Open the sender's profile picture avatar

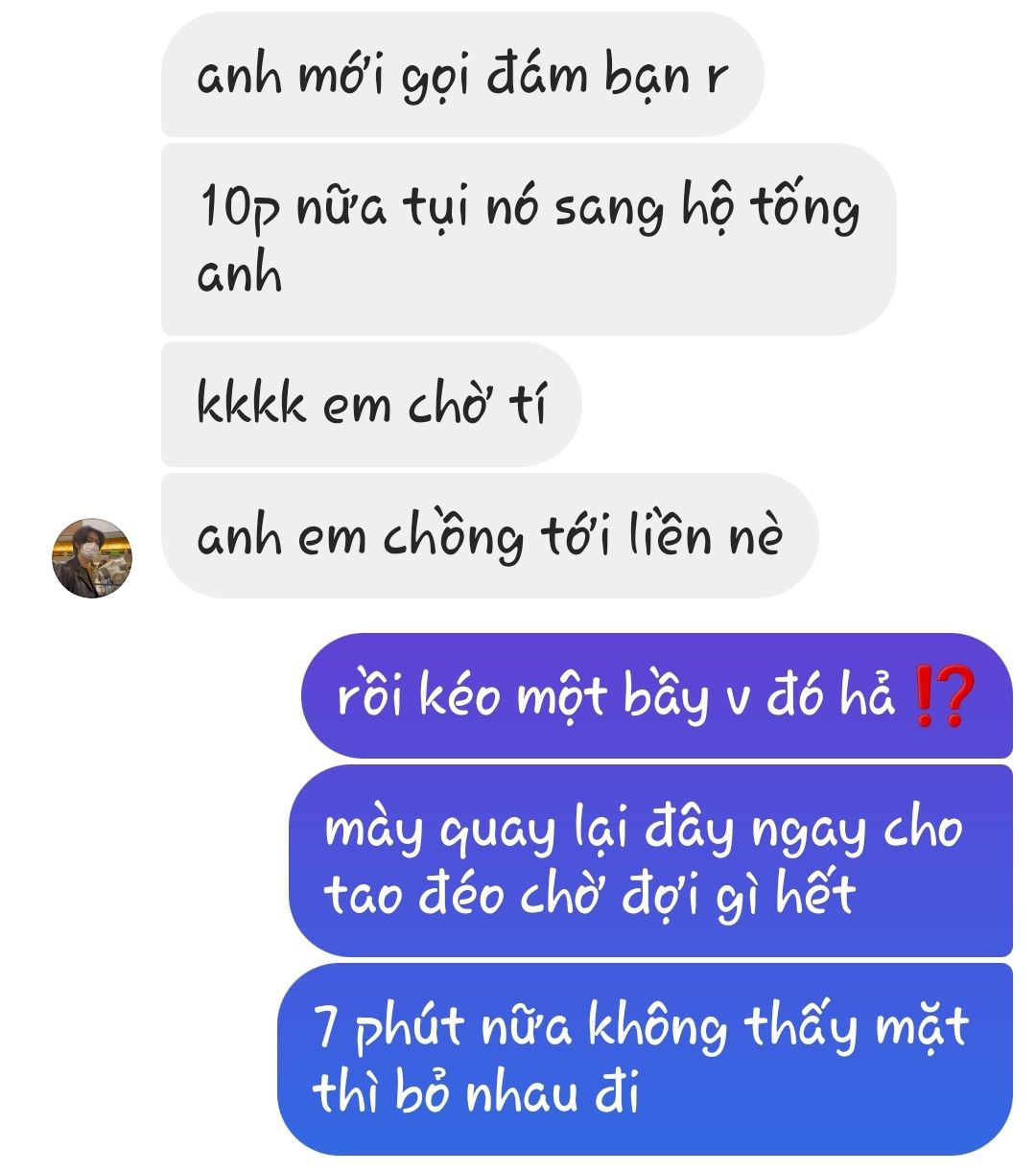(x=92, y=558)
